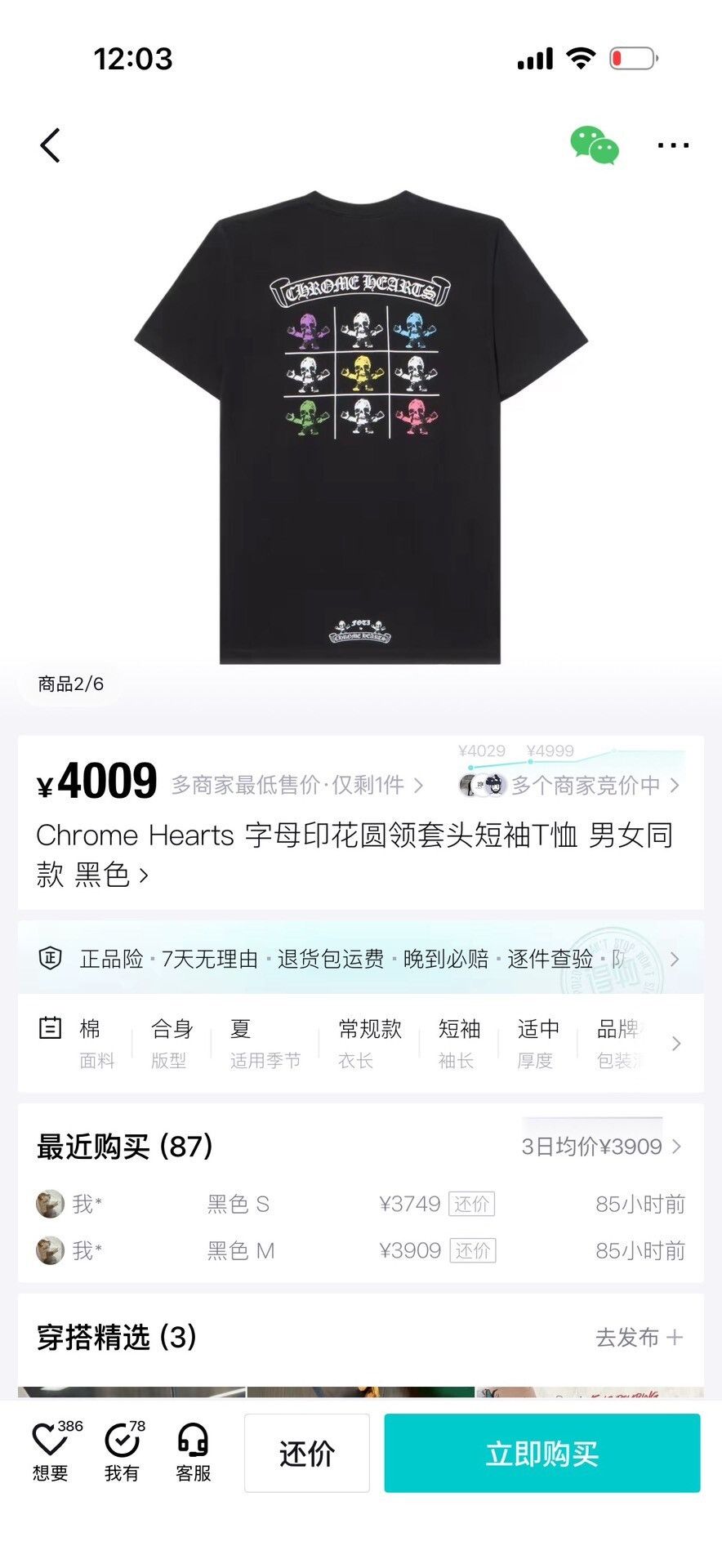Mark the item as 我有
The image size is (722, 1568).
[x=123, y=1451]
